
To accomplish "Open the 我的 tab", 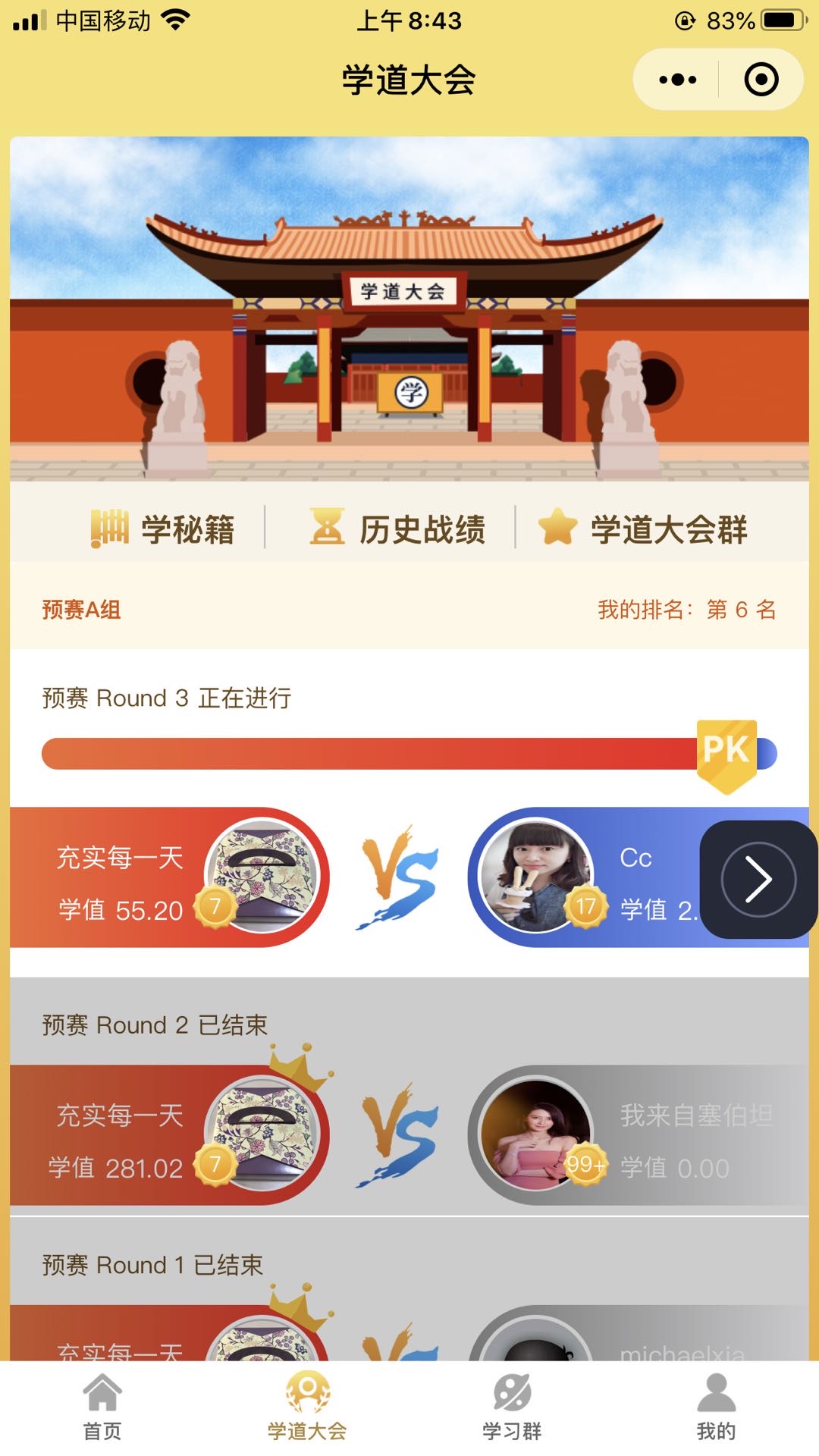I will [716, 1407].
